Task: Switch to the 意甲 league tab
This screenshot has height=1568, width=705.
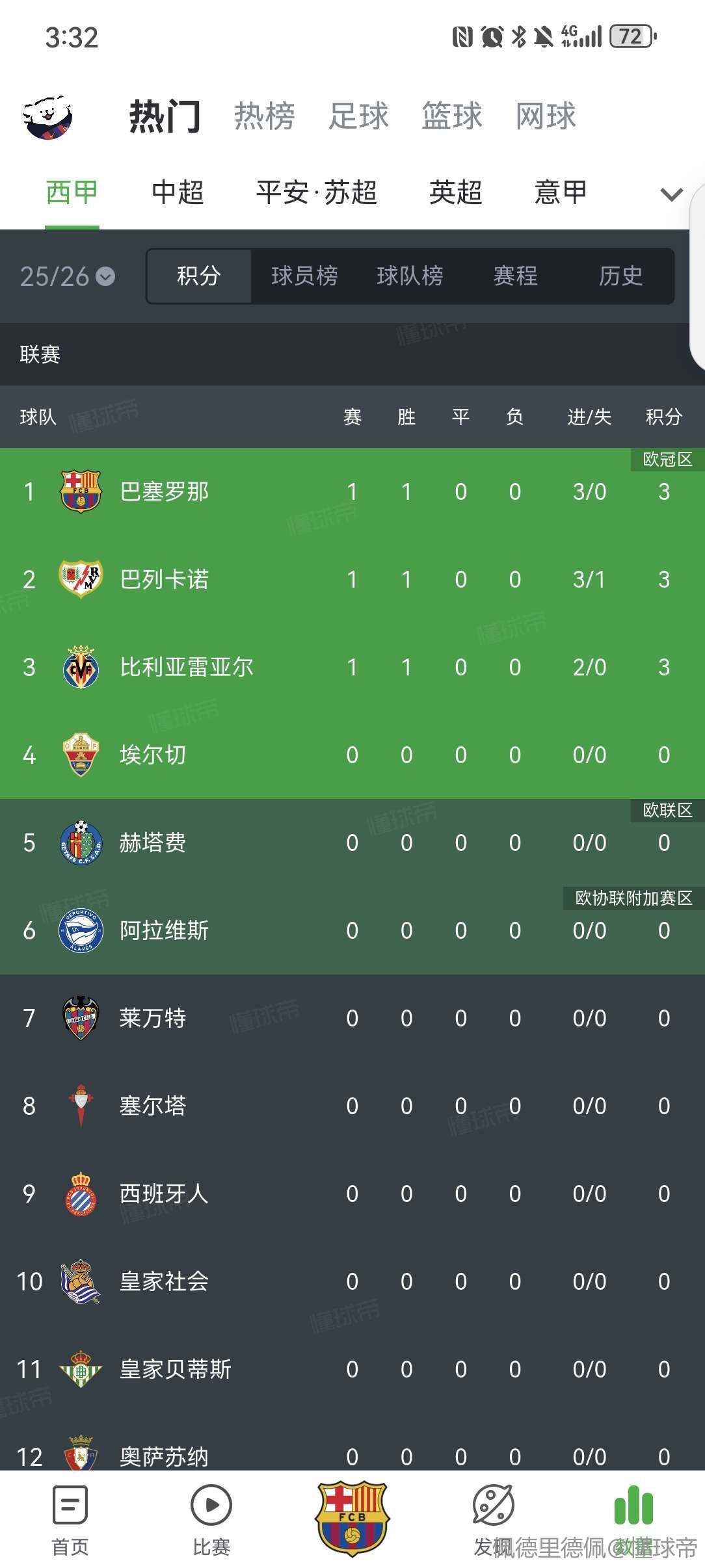Action: tap(561, 192)
